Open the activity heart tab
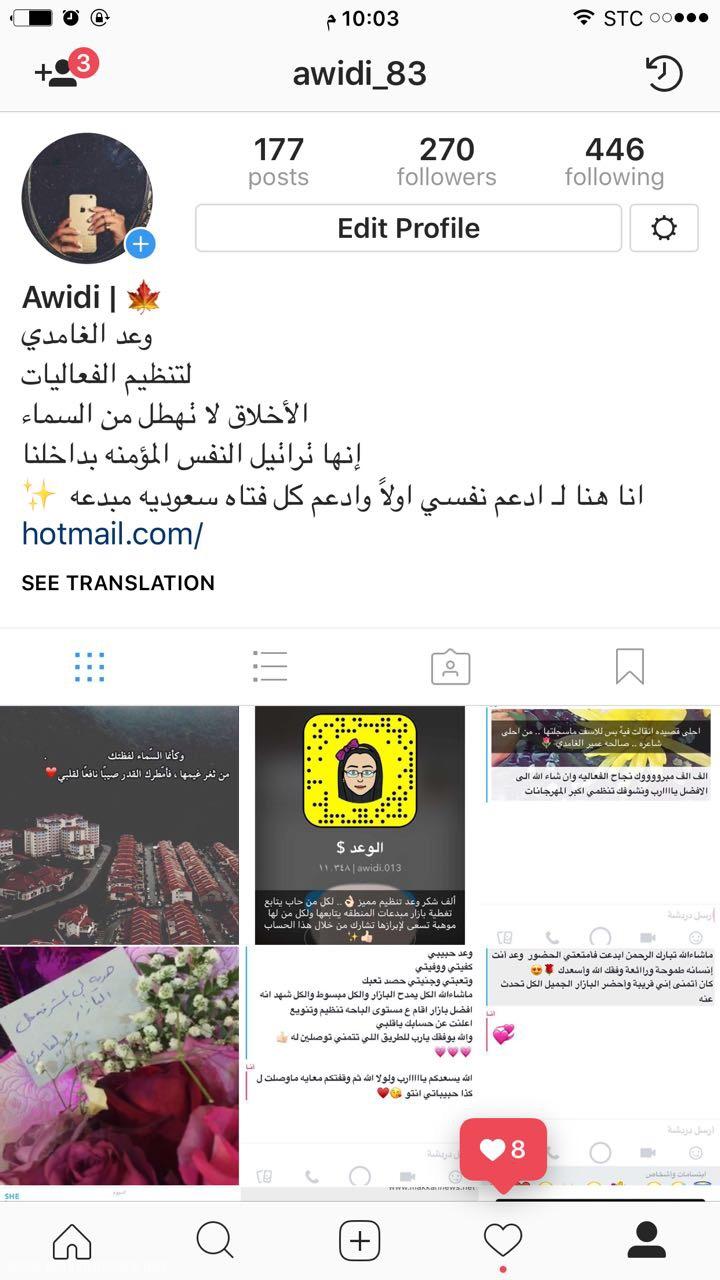Viewport: 720px width, 1280px height. (503, 1241)
